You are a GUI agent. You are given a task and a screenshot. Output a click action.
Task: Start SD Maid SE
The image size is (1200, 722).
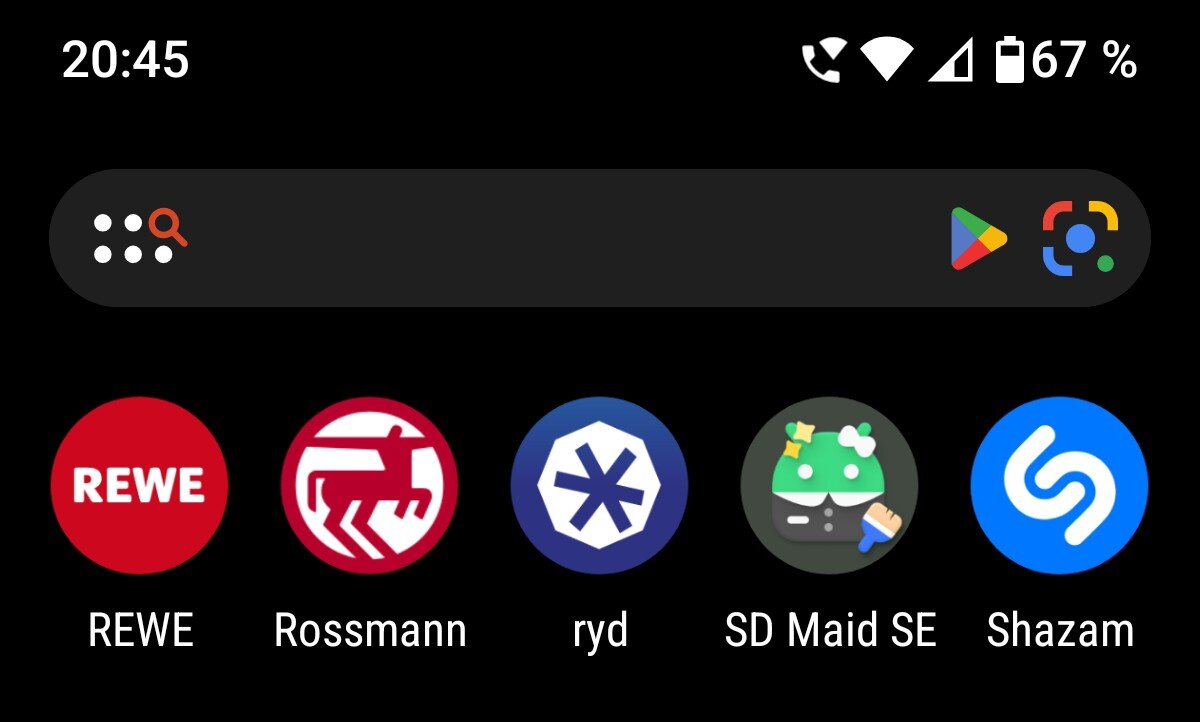pos(829,486)
